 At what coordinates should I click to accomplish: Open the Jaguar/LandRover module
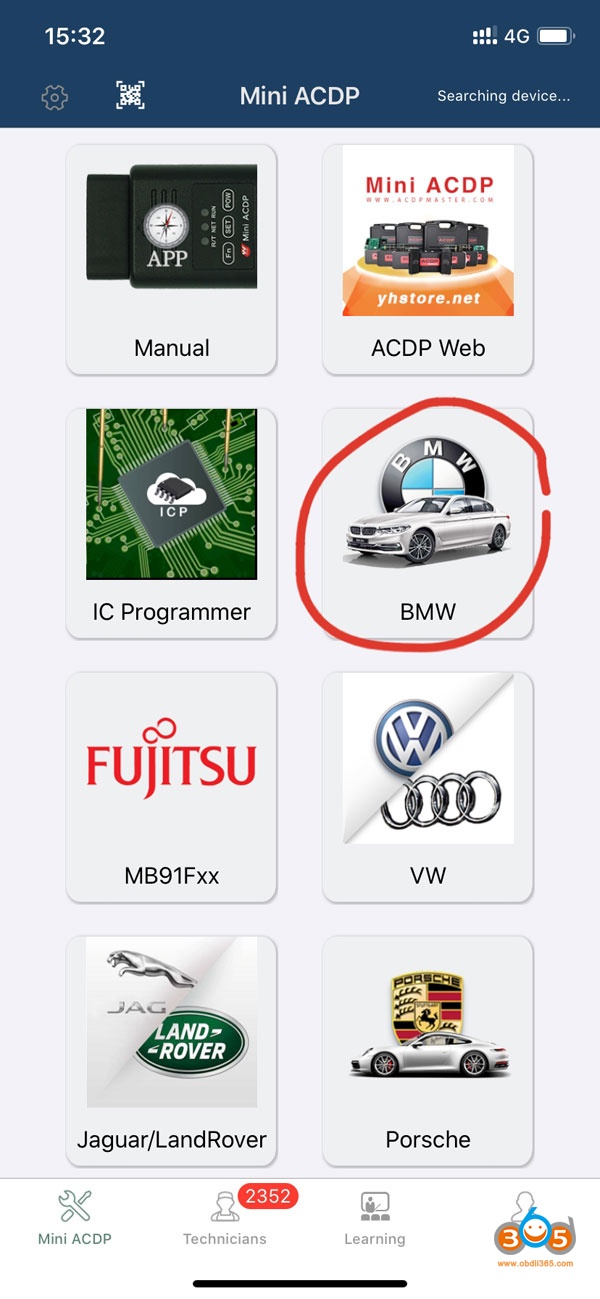click(x=171, y=1050)
